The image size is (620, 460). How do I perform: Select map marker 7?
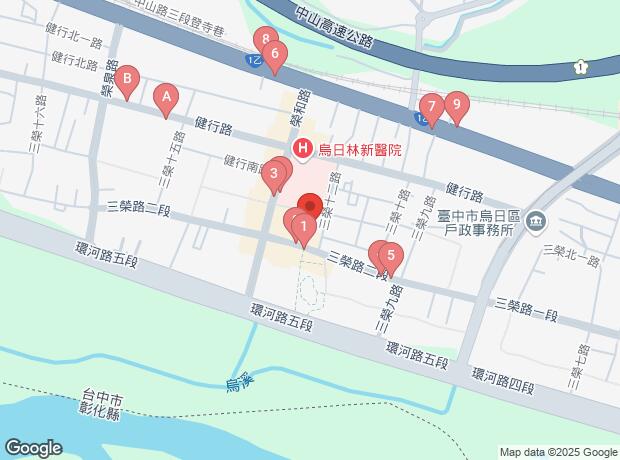[x=430, y=106]
